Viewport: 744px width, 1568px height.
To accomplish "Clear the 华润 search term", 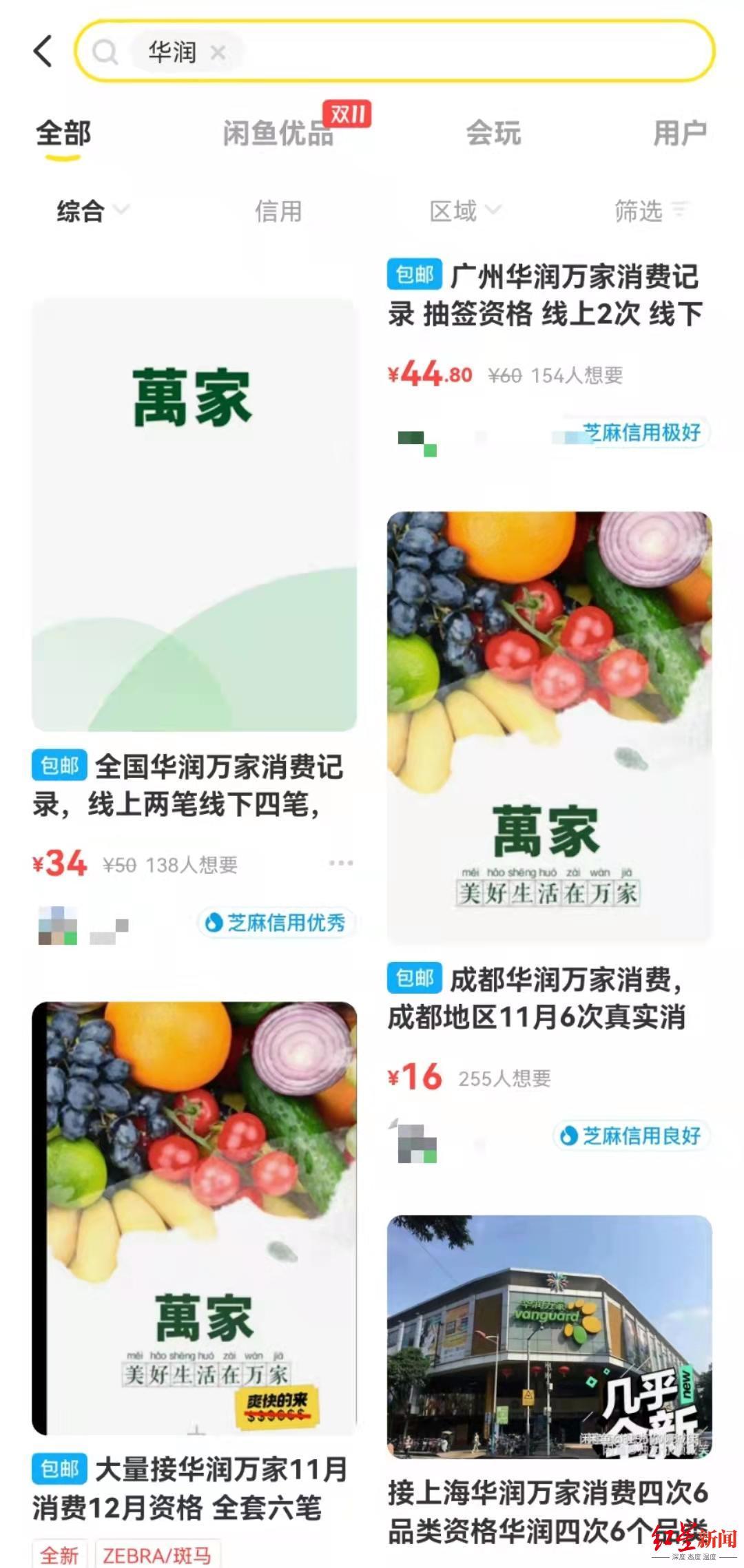I will pyautogui.click(x=218, y=52).
